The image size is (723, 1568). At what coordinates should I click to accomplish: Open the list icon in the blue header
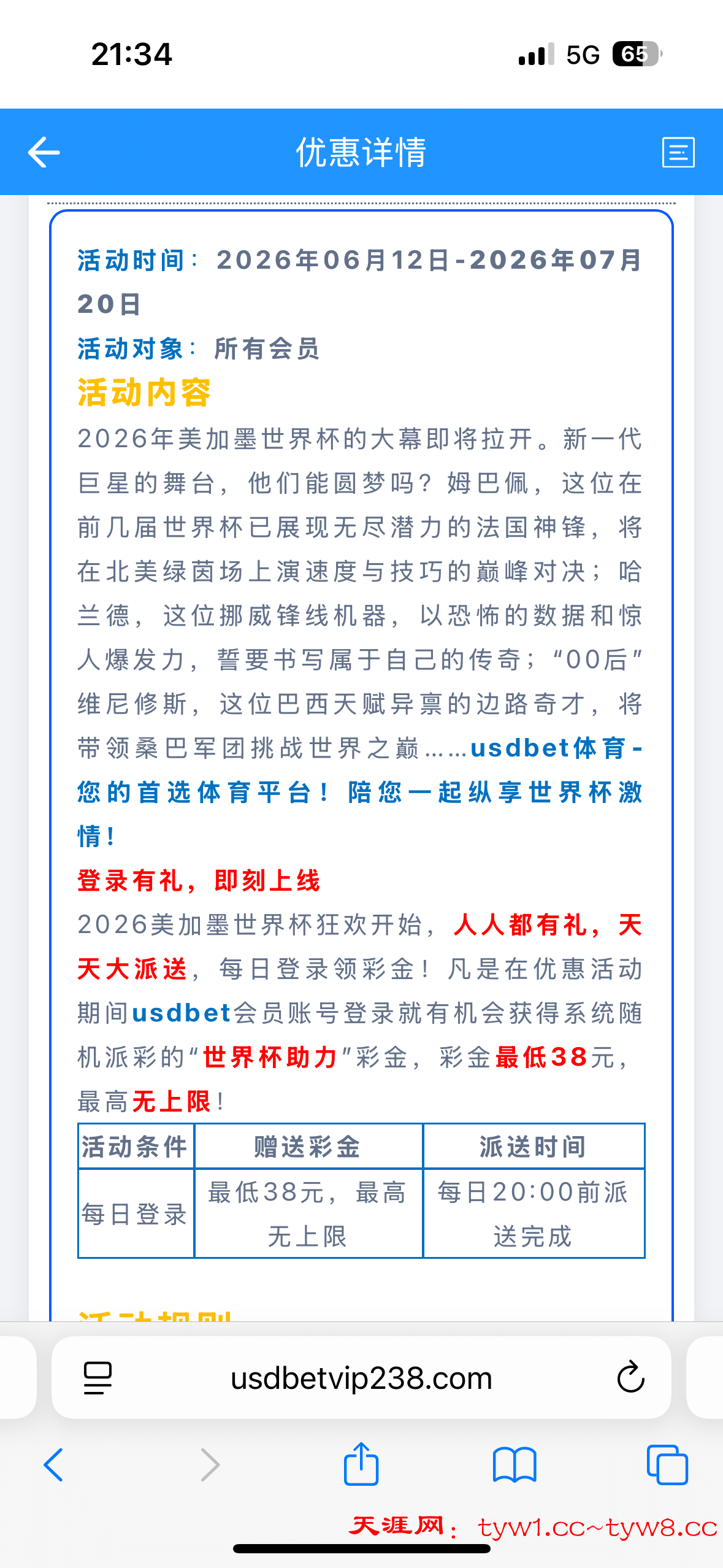678,152
